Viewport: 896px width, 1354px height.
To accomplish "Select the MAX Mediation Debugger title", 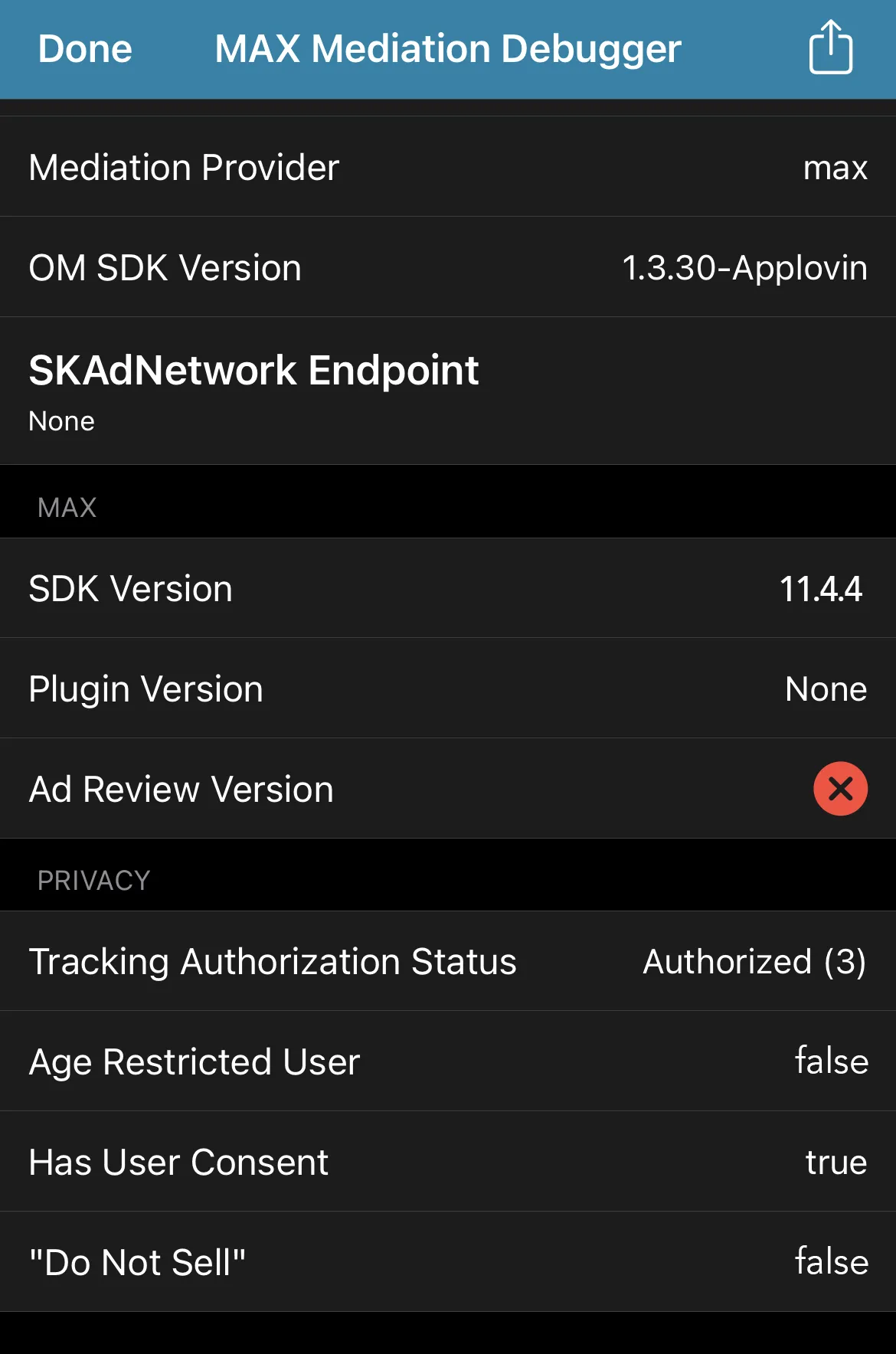I will tap(447, 47).
